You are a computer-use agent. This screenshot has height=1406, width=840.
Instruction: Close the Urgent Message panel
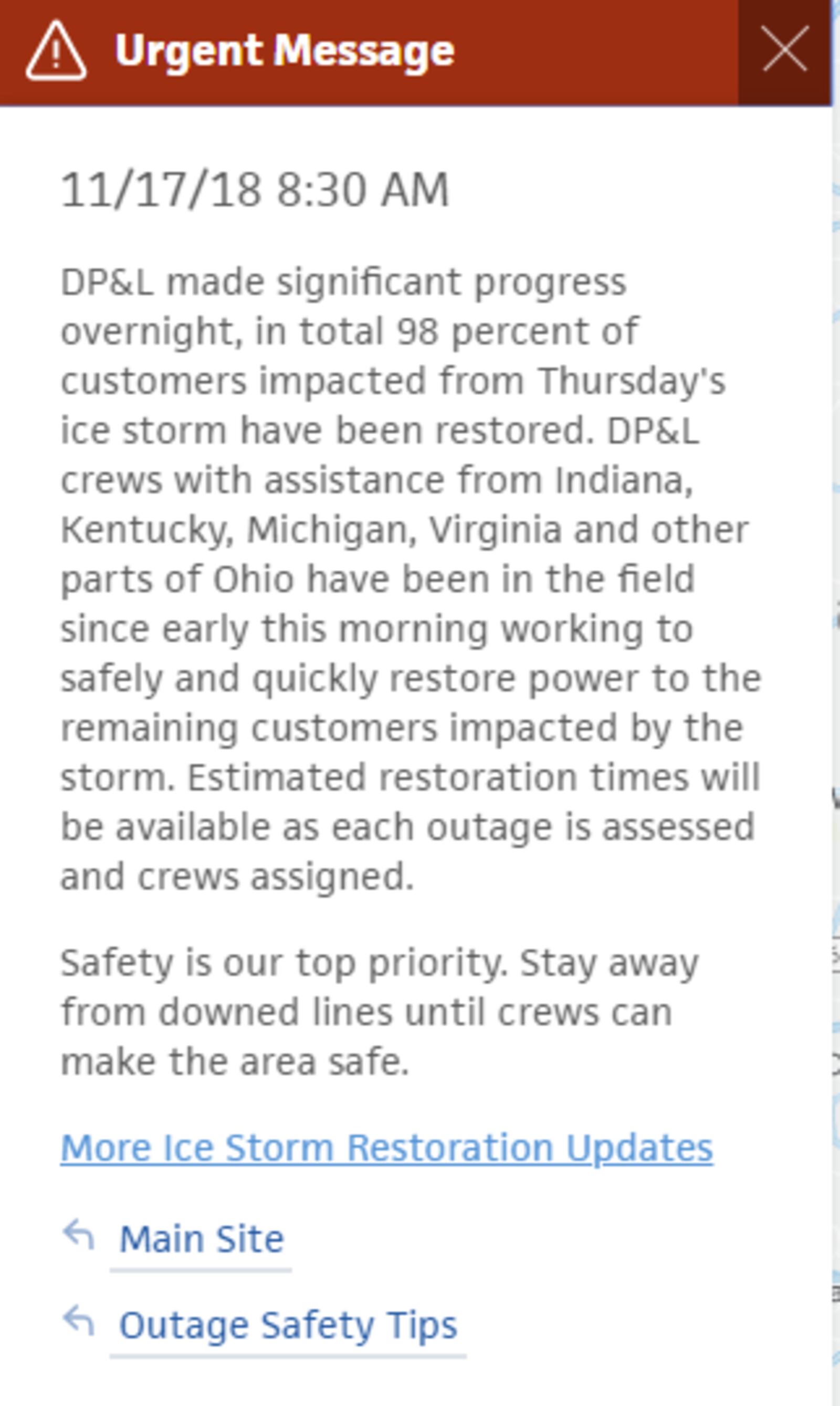pyautogui.click(x=784, y=50)
